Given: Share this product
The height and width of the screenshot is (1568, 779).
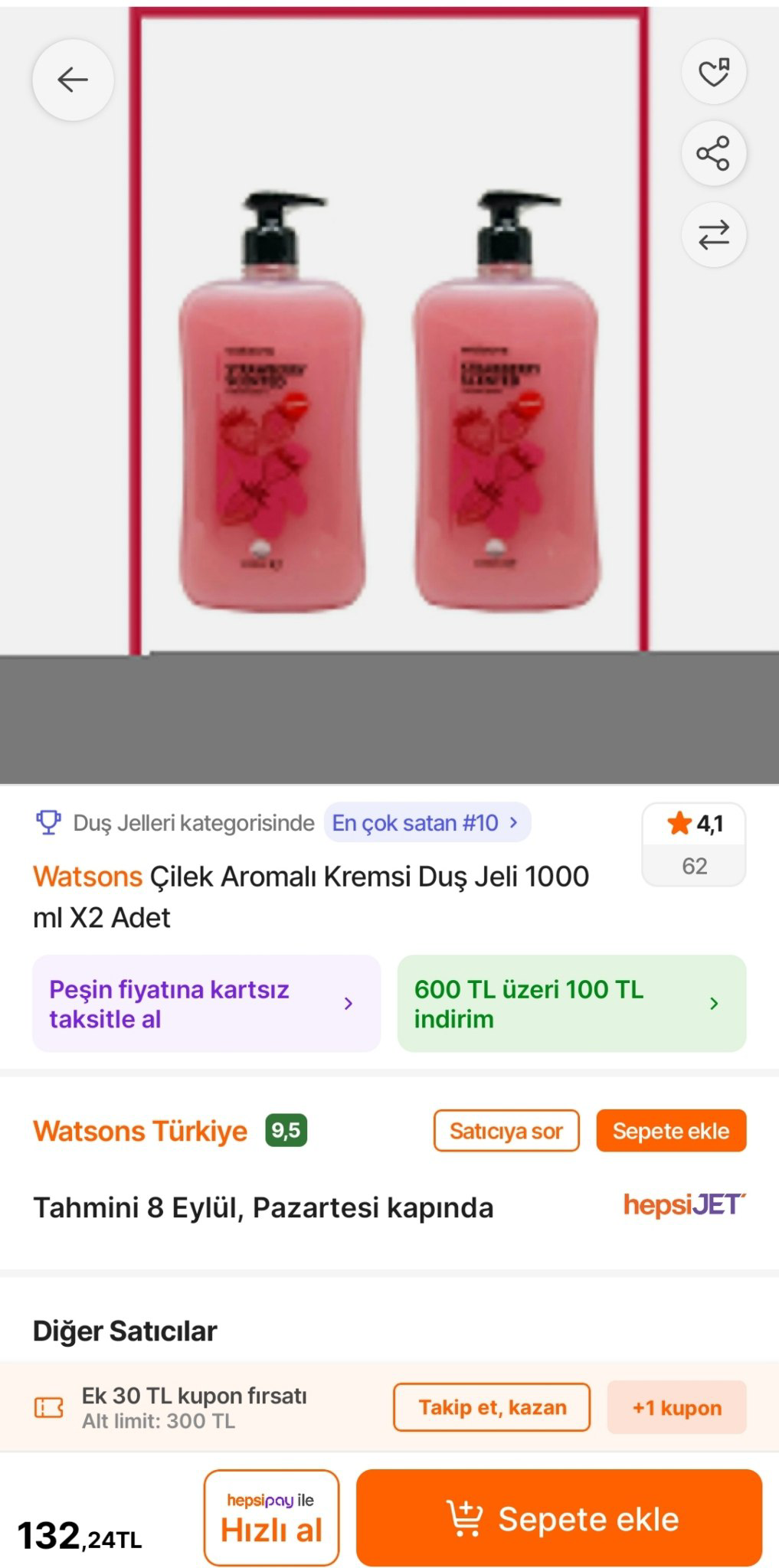Looking at the screenshot, I should click(713, 154).
